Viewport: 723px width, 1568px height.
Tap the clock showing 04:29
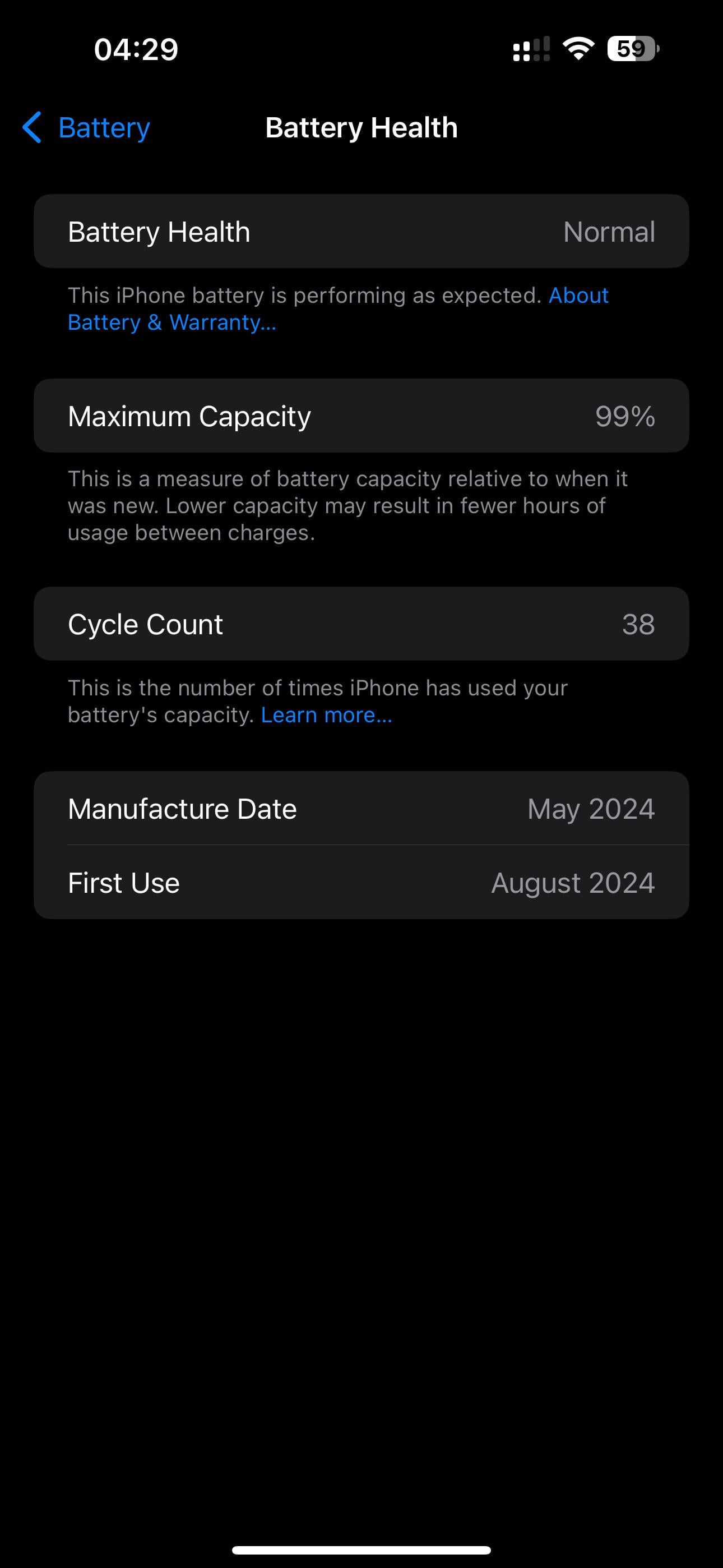tap(135, 50)
